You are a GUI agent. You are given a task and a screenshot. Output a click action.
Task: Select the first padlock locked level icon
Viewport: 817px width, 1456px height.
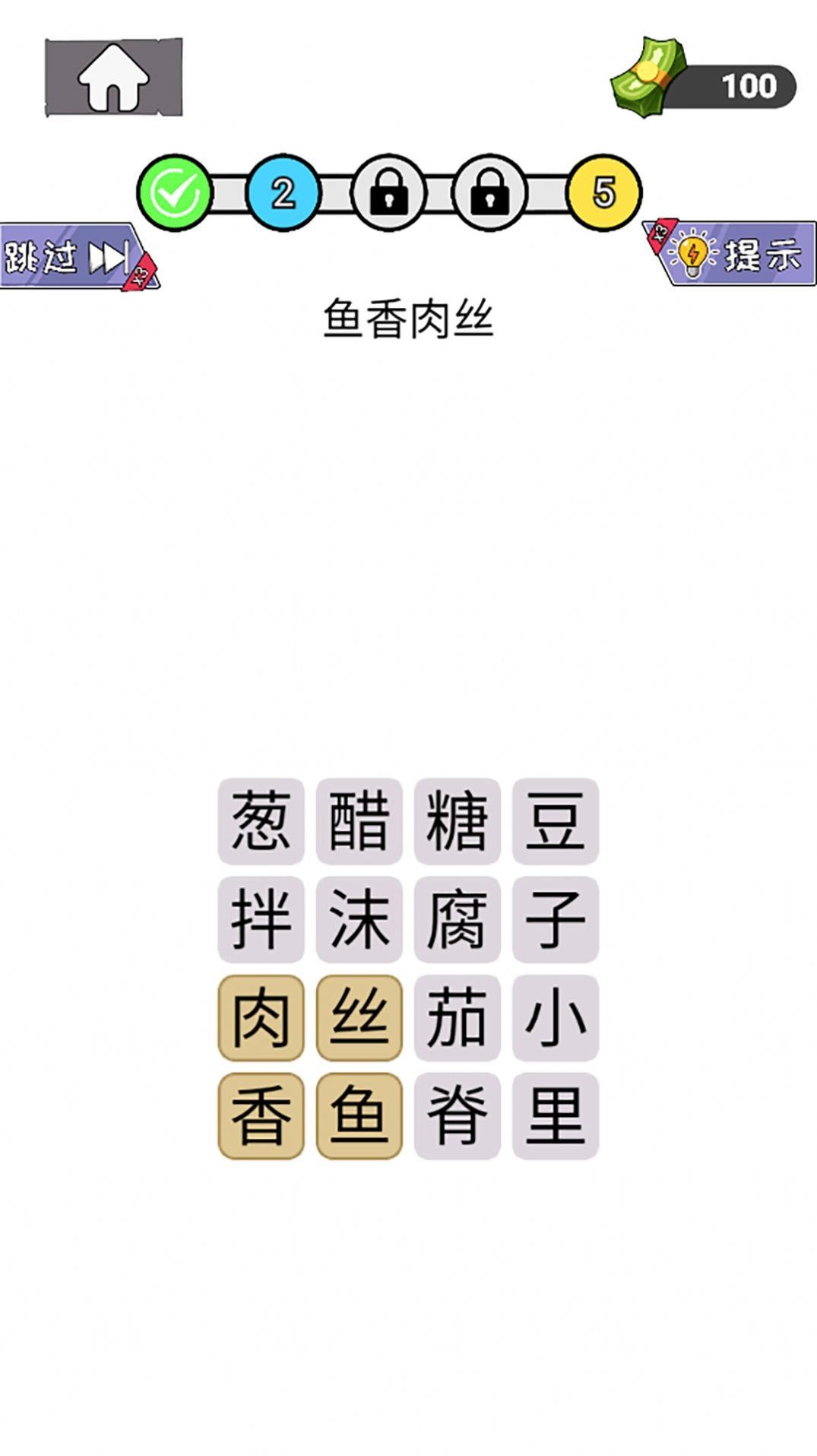click(388, 192)
